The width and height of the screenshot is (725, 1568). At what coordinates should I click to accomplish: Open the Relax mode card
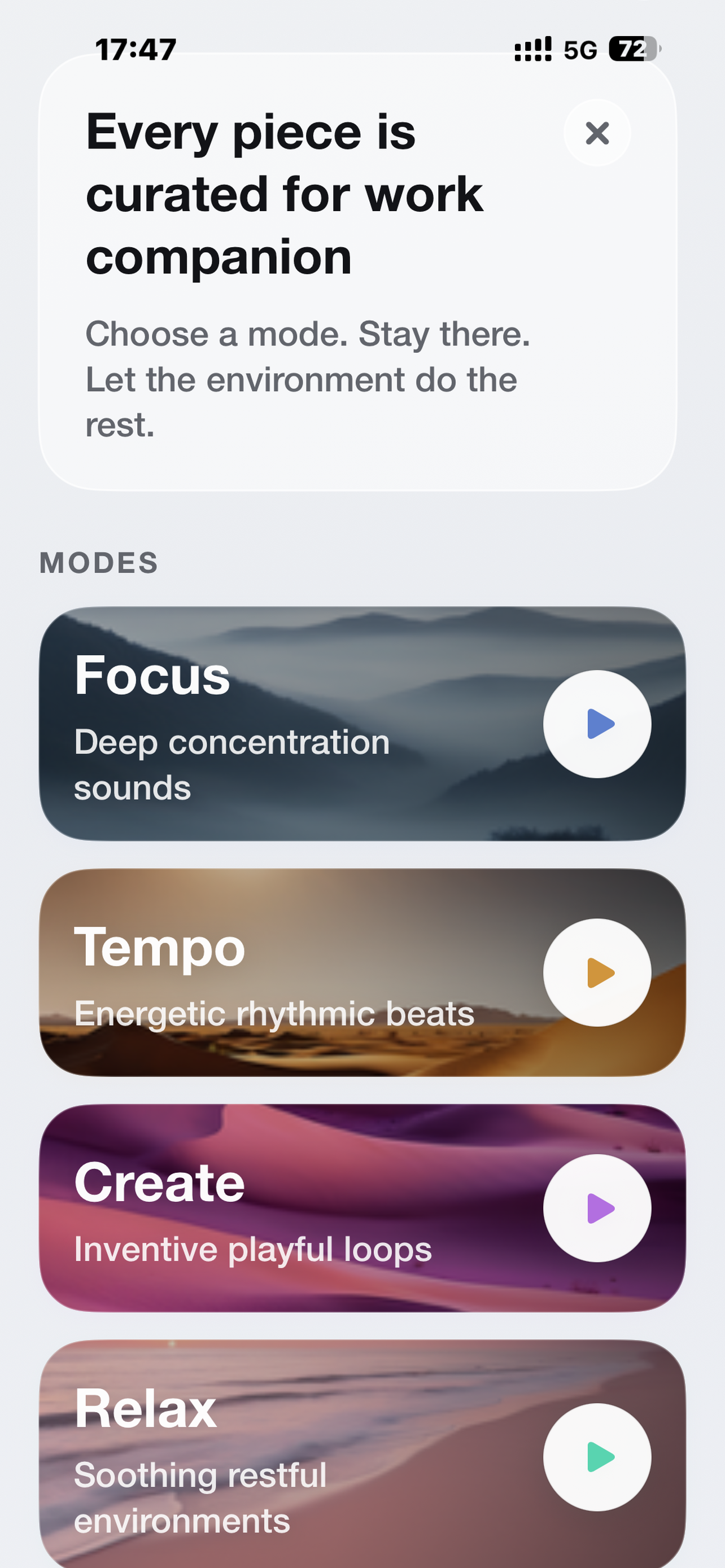[274, 1458]
